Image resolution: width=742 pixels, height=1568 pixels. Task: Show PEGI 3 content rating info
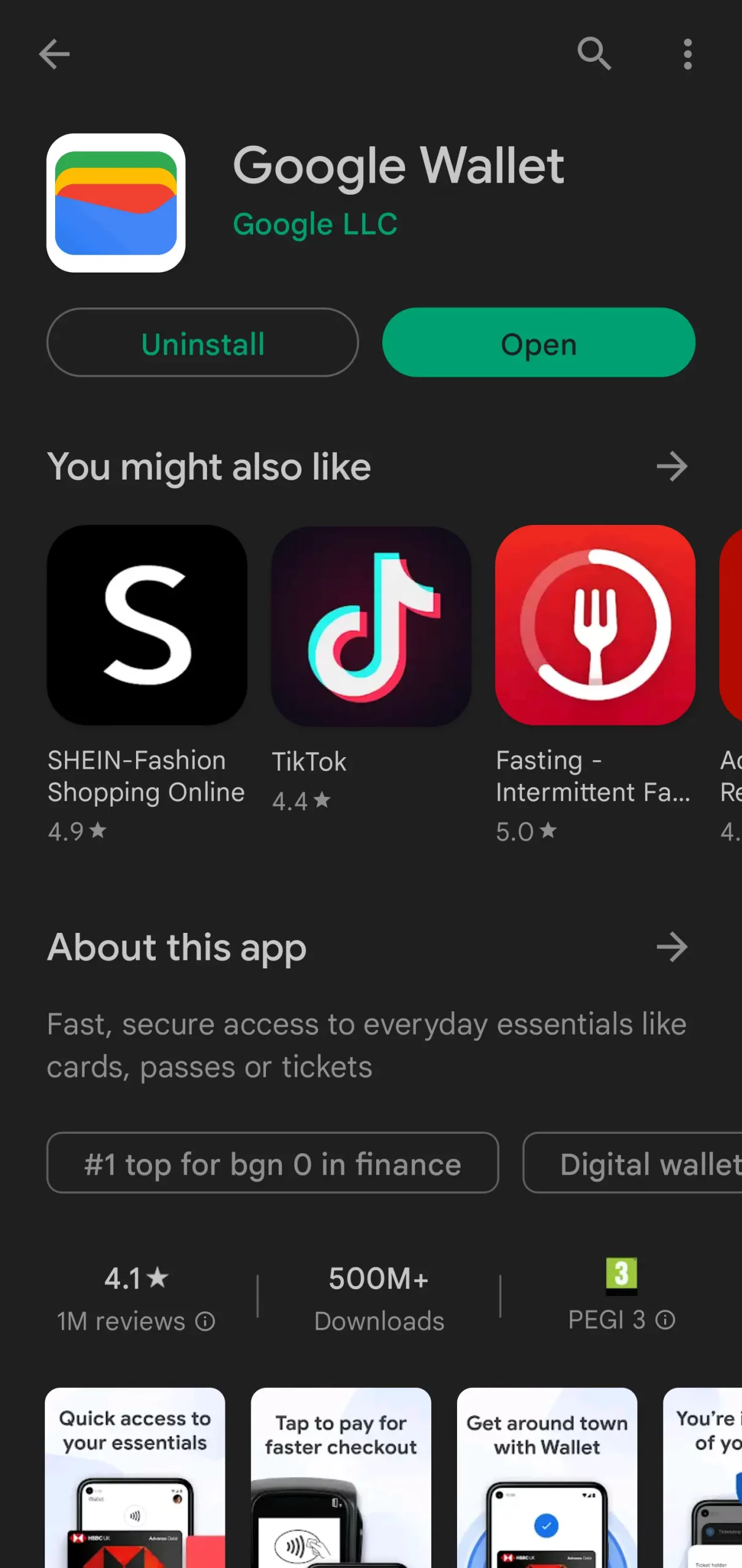click(665, 1320)
